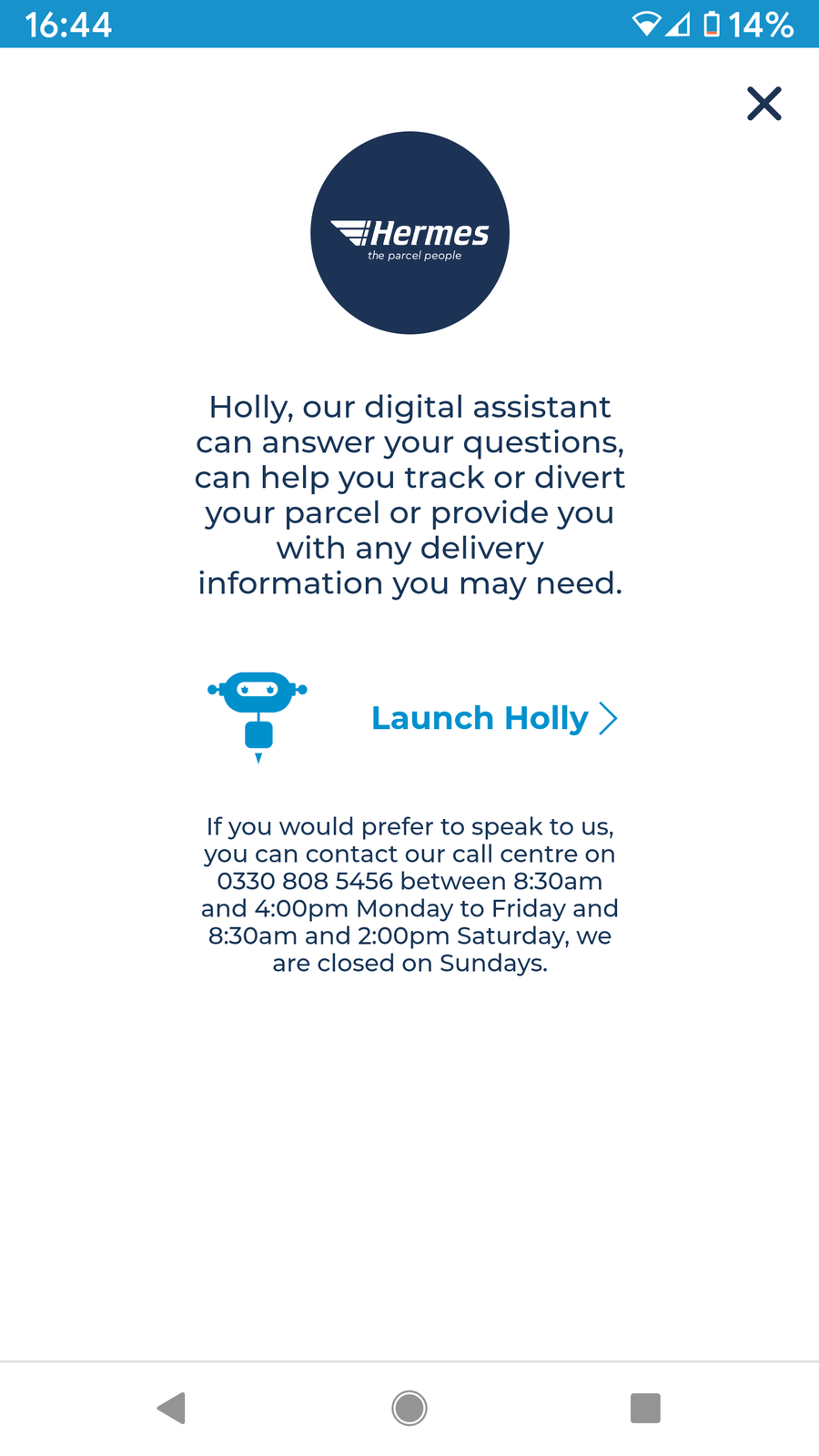The width and height of the screenshot is (819, 1456).
Task: Close the Holly assistant screen
Action: 764,104
